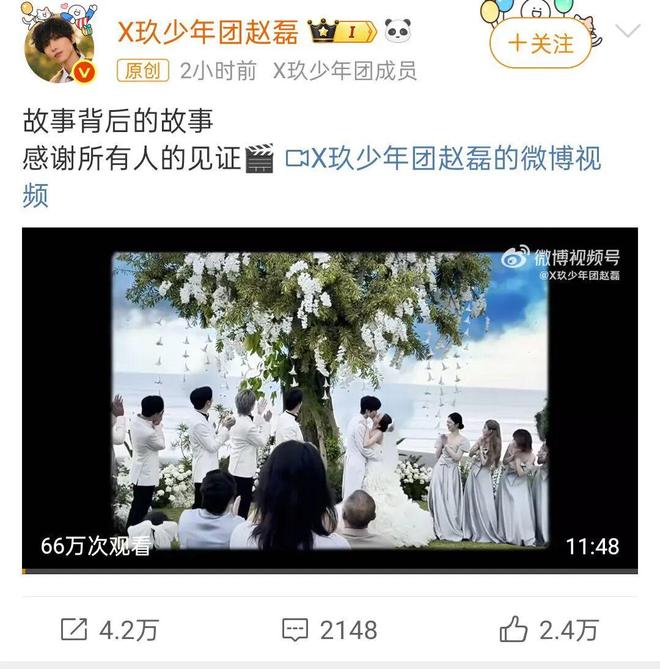Expand the post options chevron

click(628, 31)
